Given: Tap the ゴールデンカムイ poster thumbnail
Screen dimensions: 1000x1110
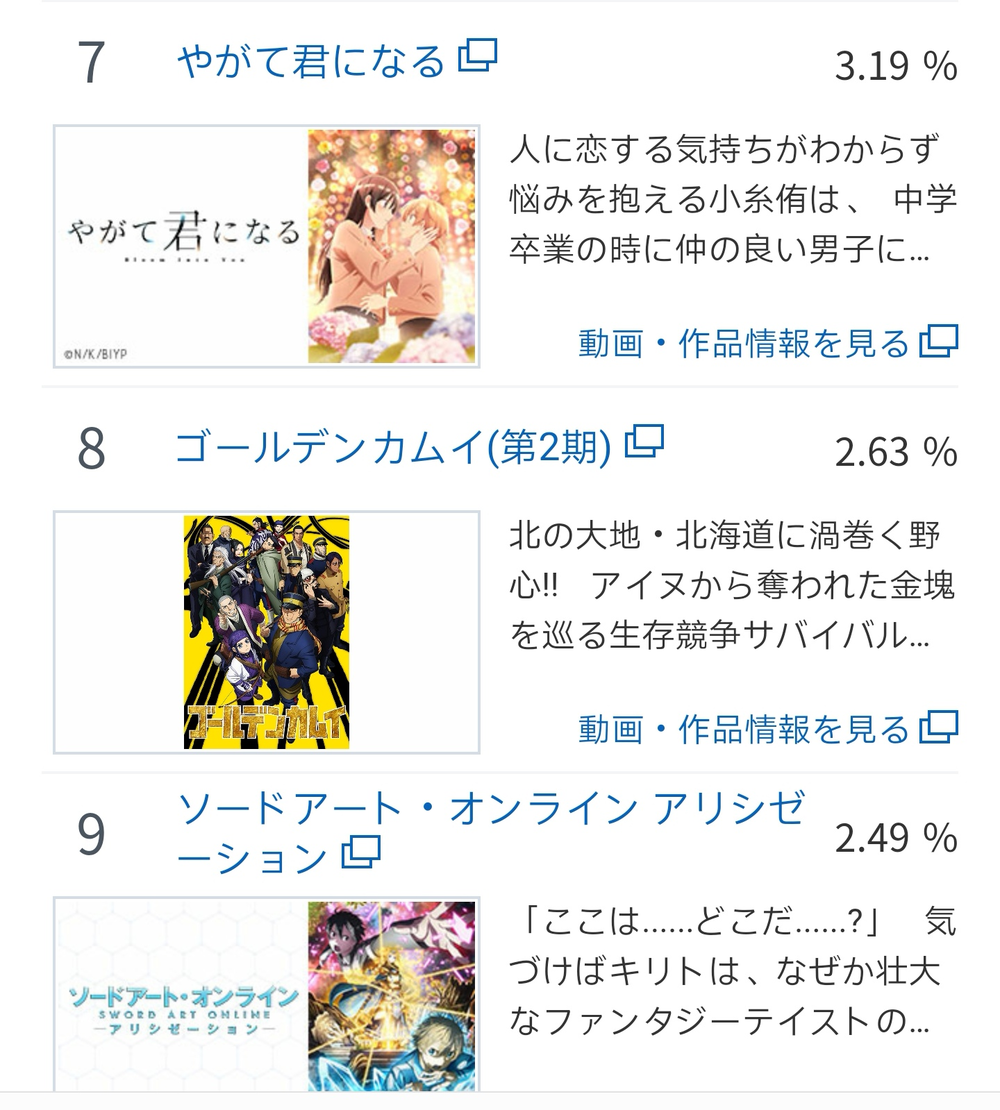Looking at the screenshot, I should pyautogui.click(x=266, y=632).
